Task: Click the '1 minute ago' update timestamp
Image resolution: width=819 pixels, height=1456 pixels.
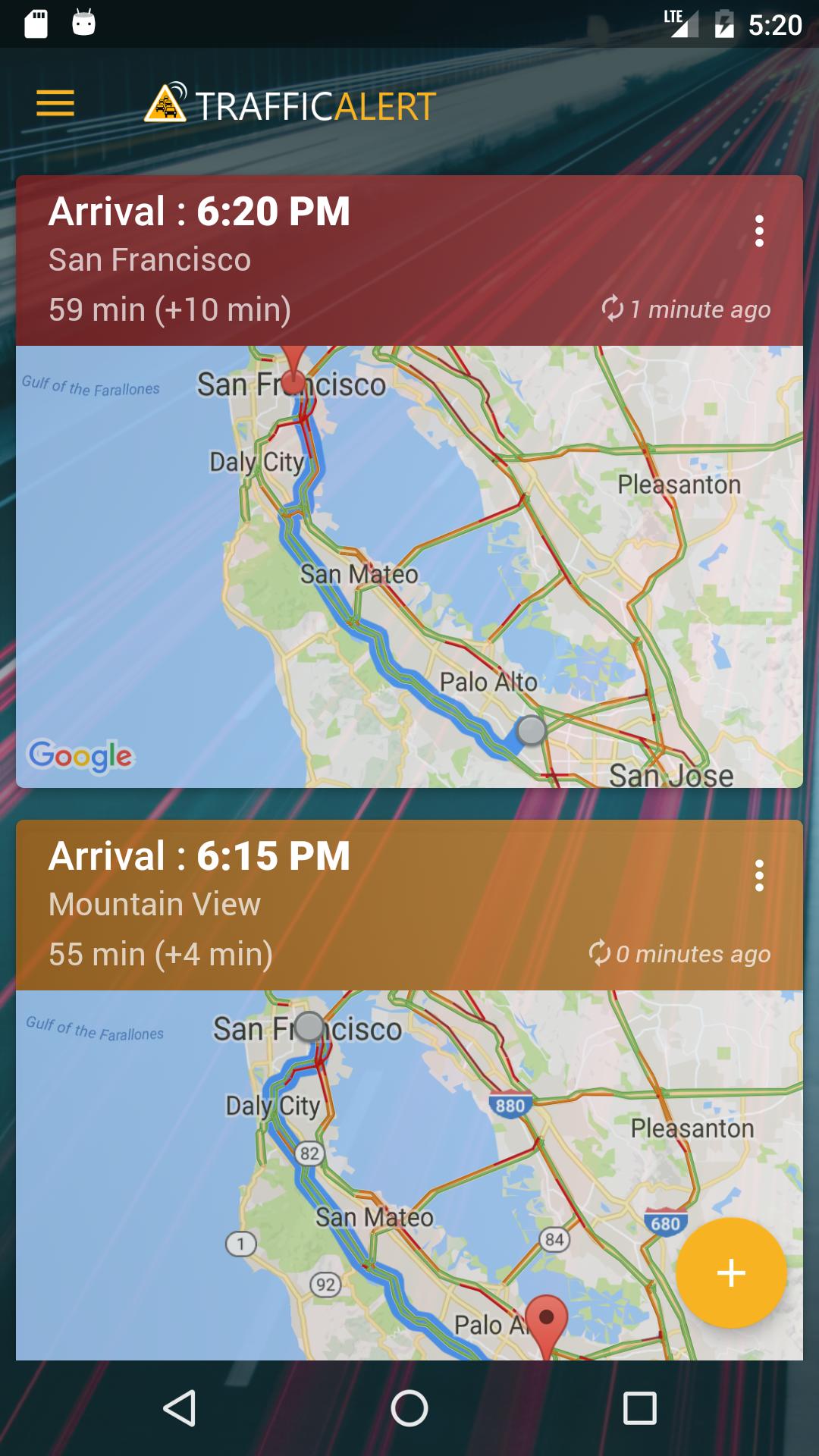Action: (699, 309)
